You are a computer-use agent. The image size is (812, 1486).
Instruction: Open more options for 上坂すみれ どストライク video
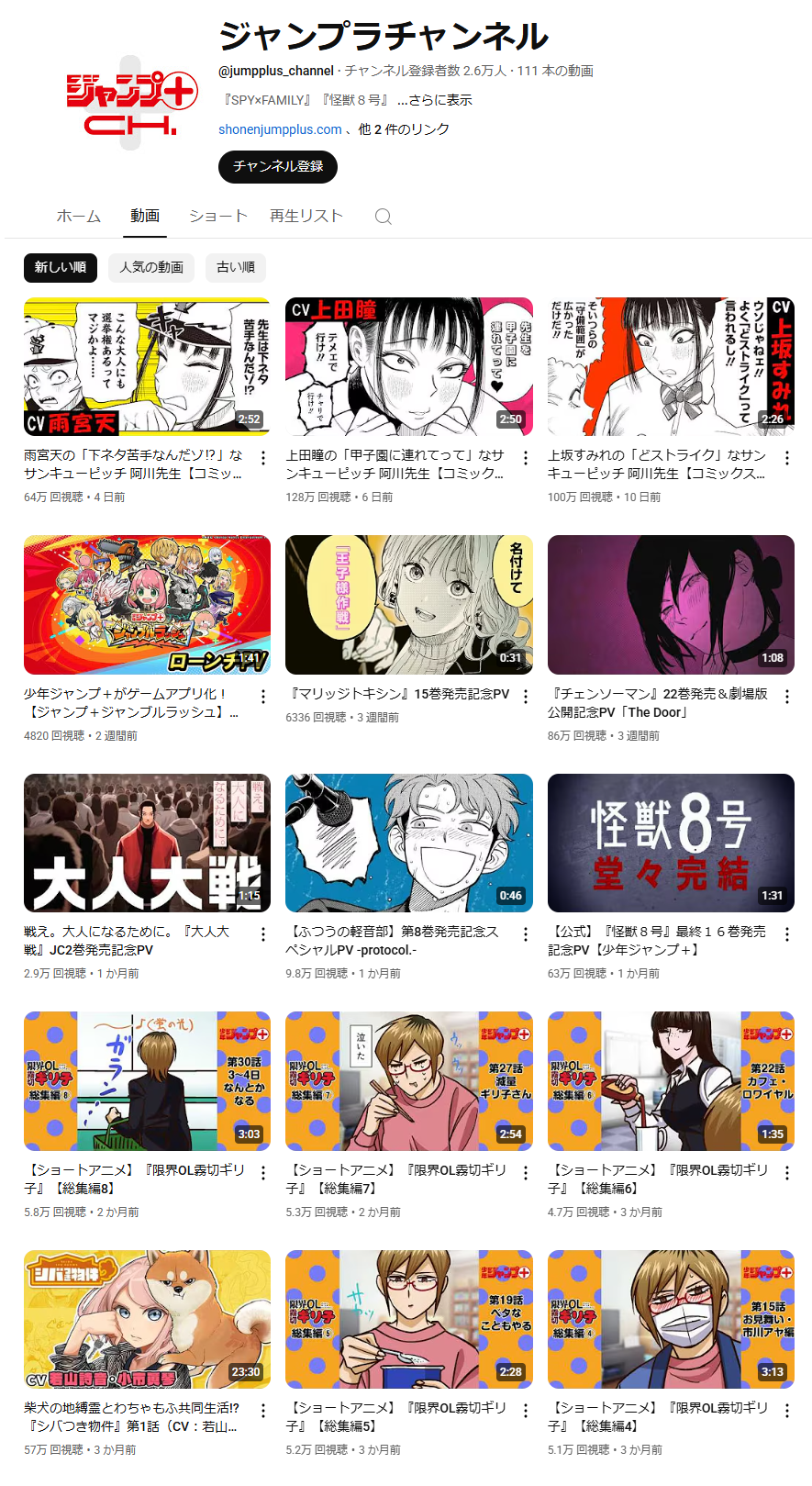pos(787,458)
